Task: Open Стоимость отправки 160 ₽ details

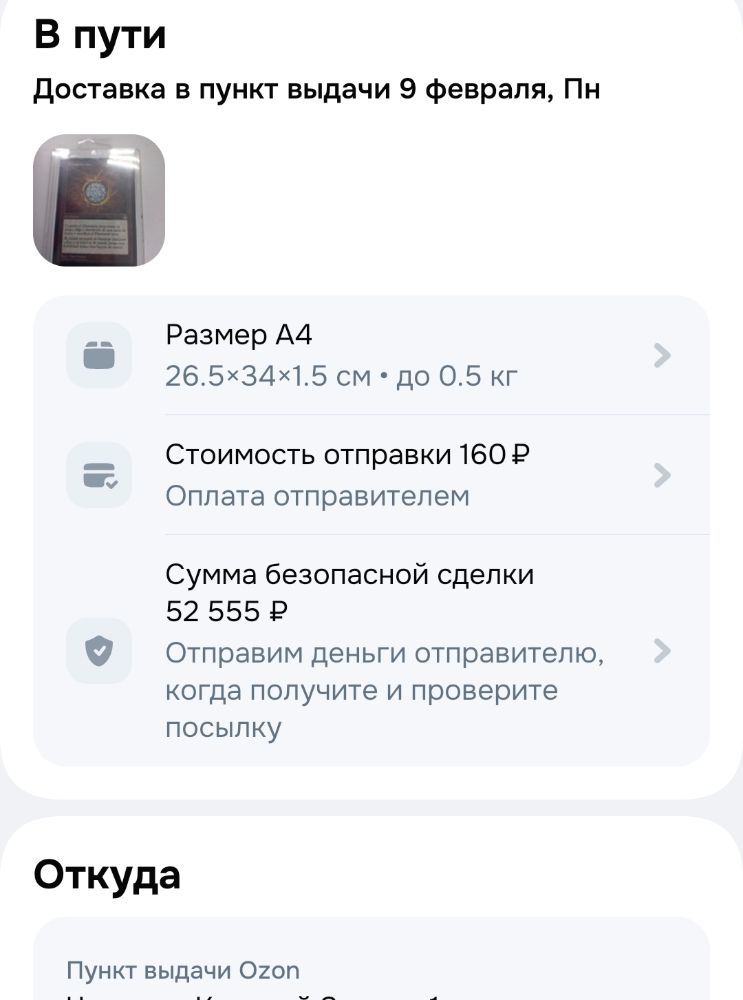Action: coord(371,475)
